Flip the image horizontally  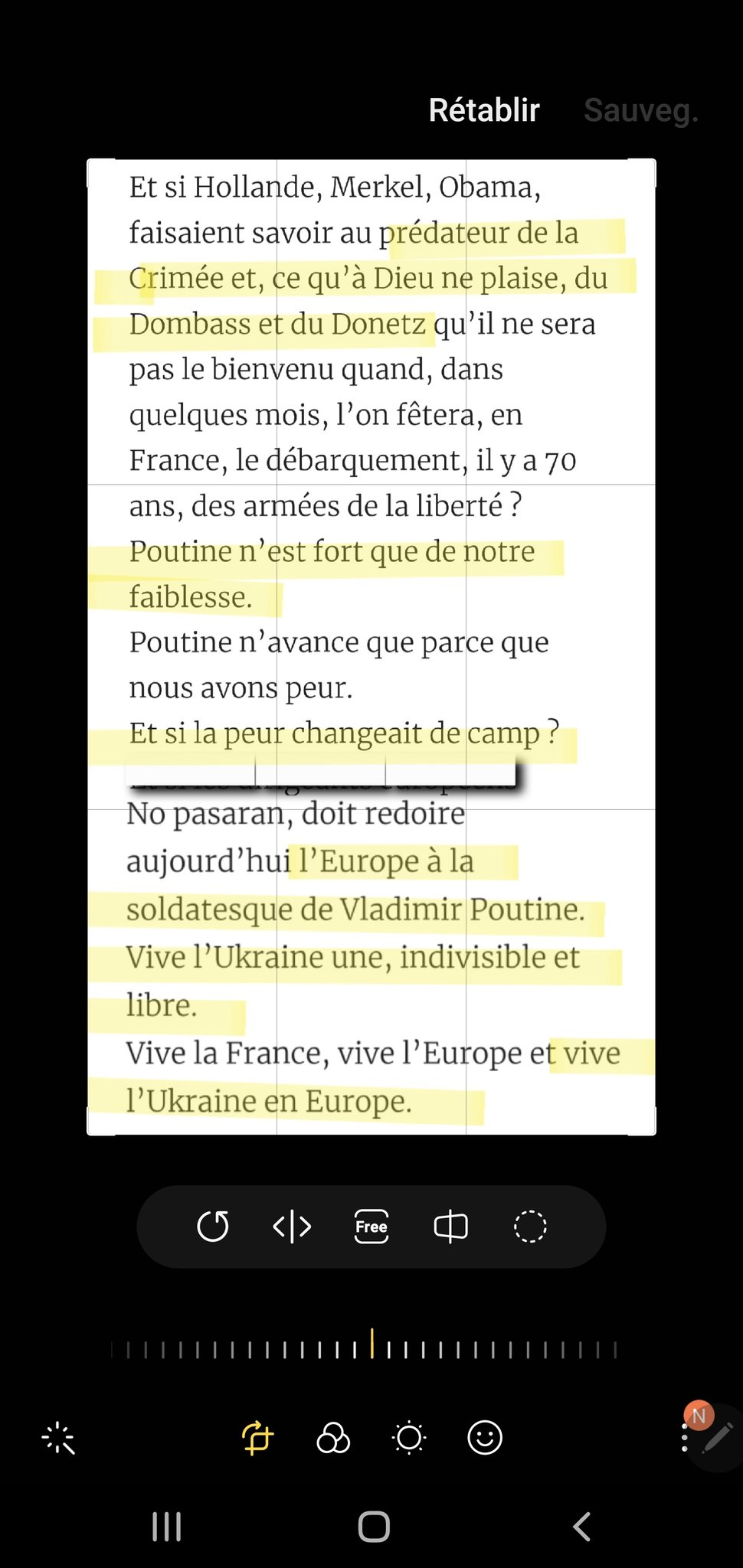point(292,1227)
